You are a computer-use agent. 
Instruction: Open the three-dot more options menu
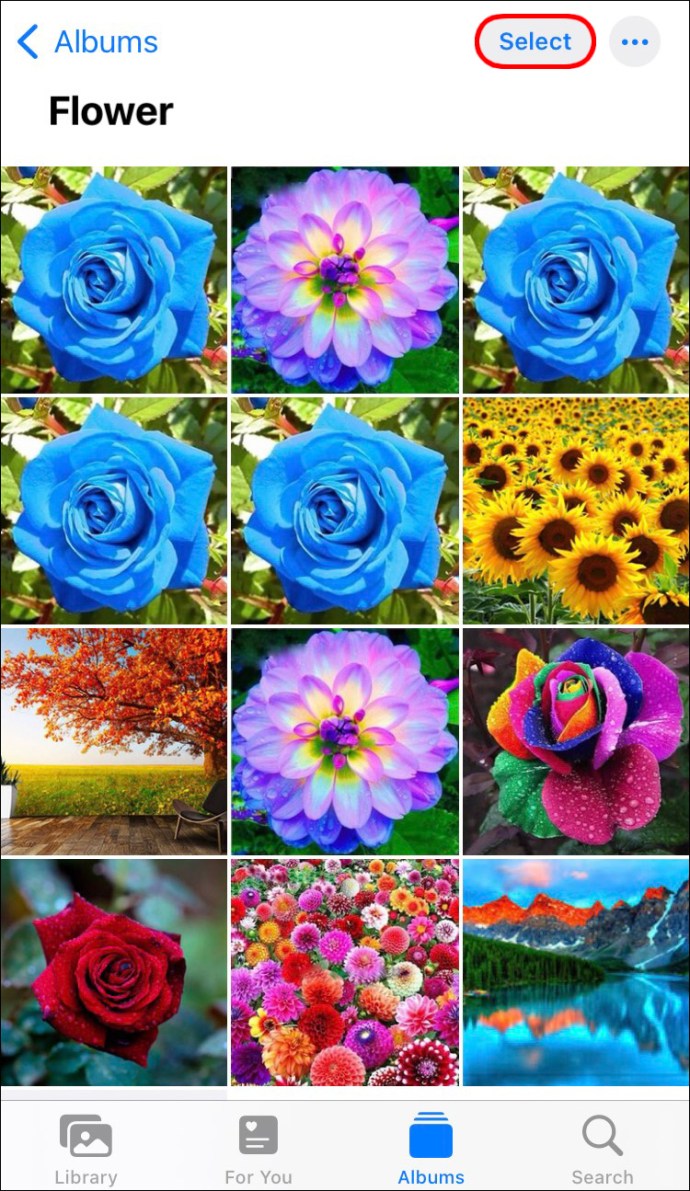[635, 42]
